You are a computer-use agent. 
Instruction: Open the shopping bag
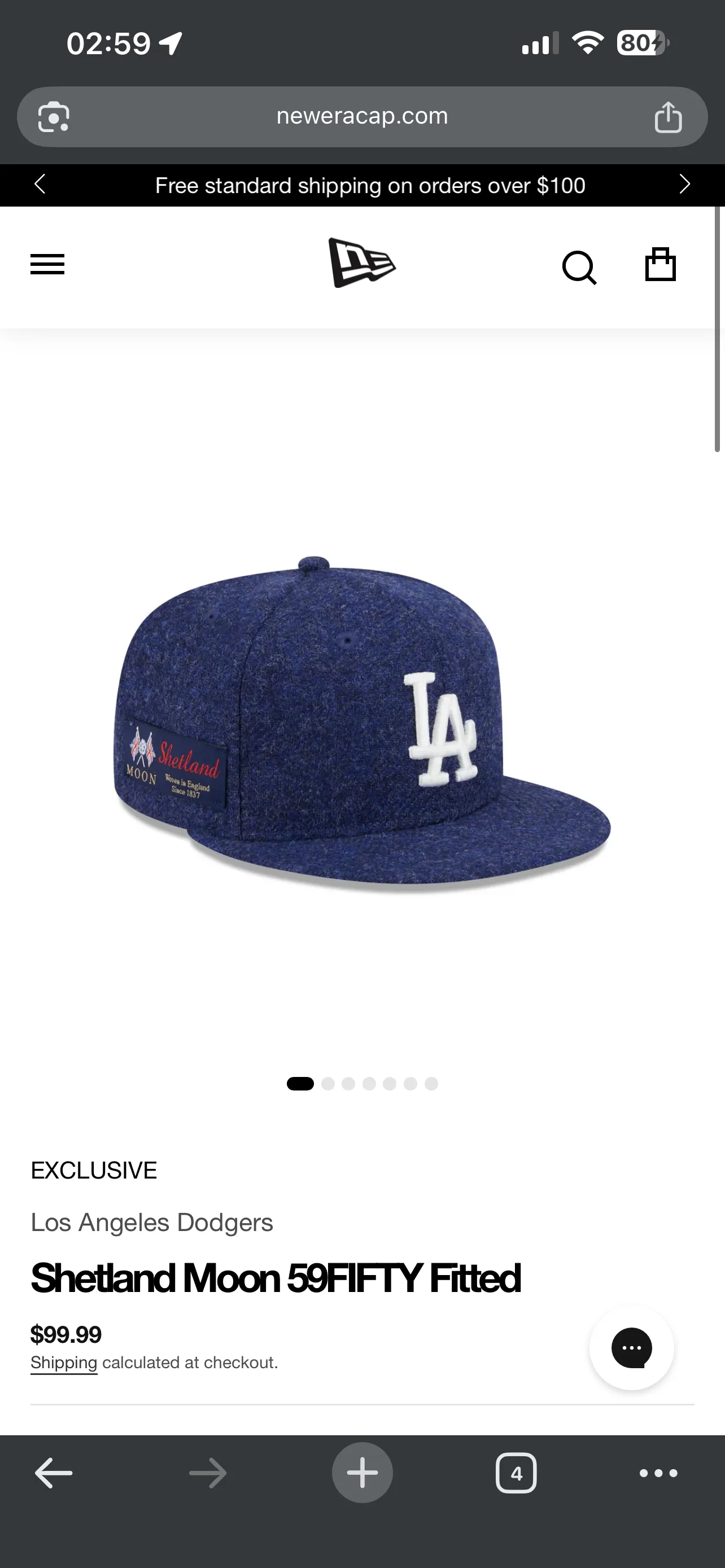[x=661, y=264]
